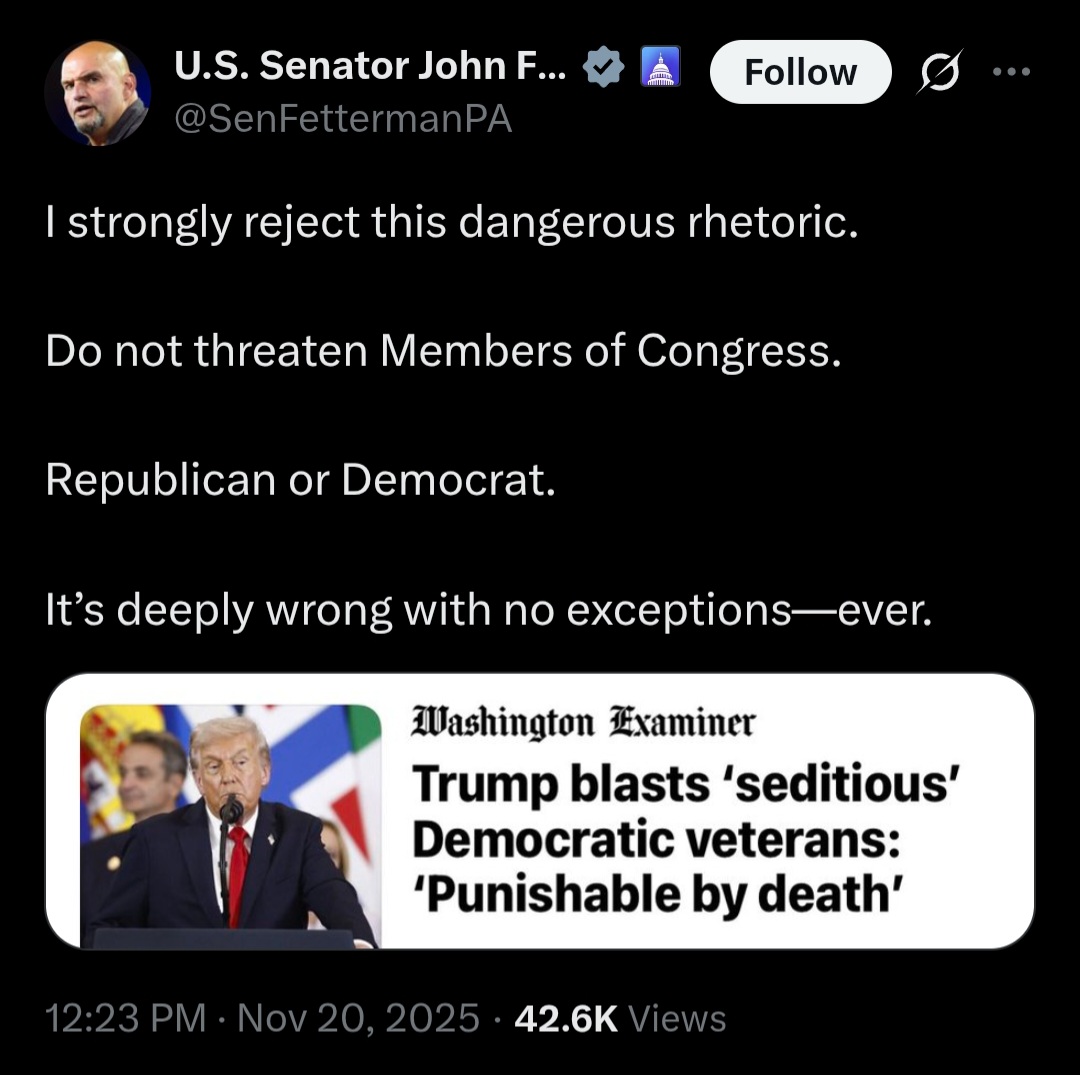Open the Washington Examiner article card
This screenshot has width=1080, height=1075.
click(540, 810)
